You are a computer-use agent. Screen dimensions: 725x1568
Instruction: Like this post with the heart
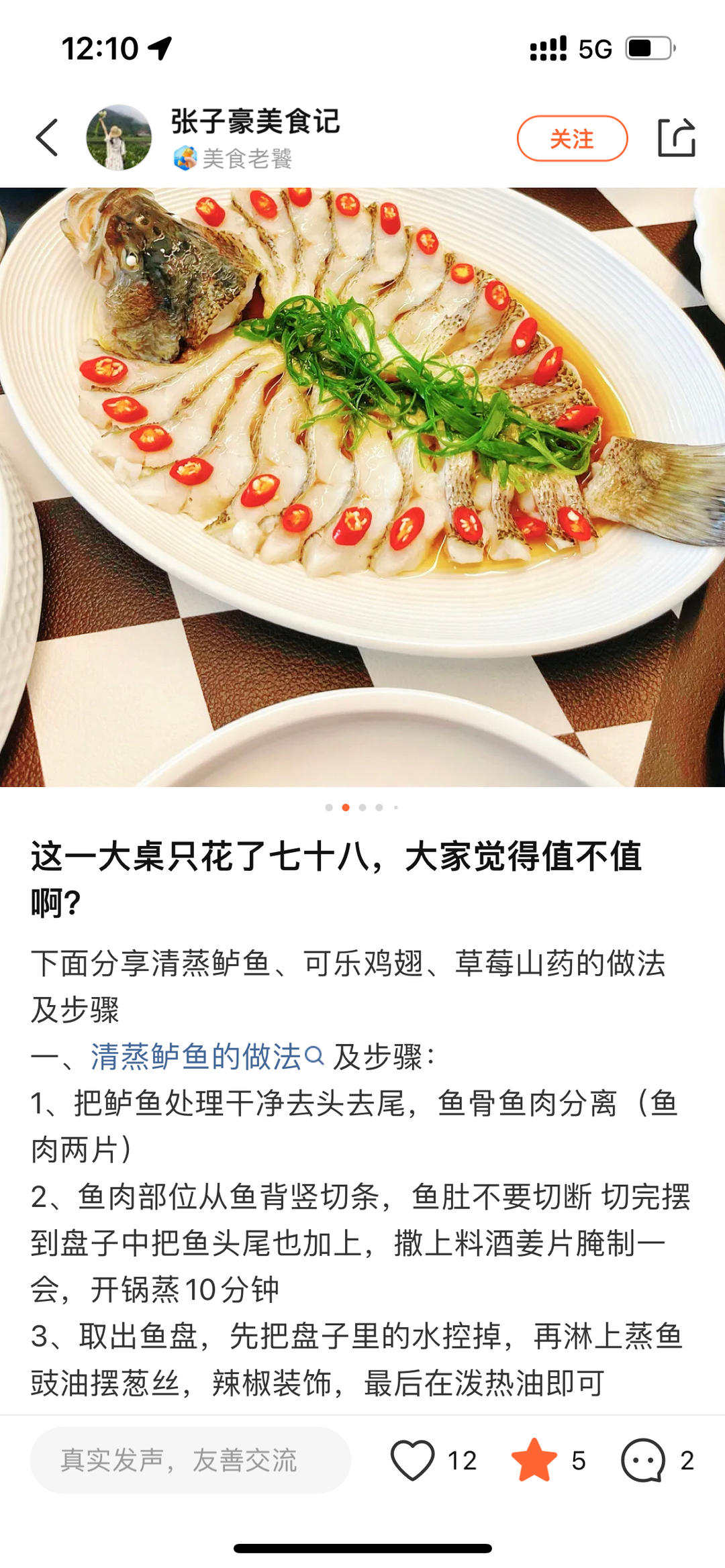(x=412, y=1460)
